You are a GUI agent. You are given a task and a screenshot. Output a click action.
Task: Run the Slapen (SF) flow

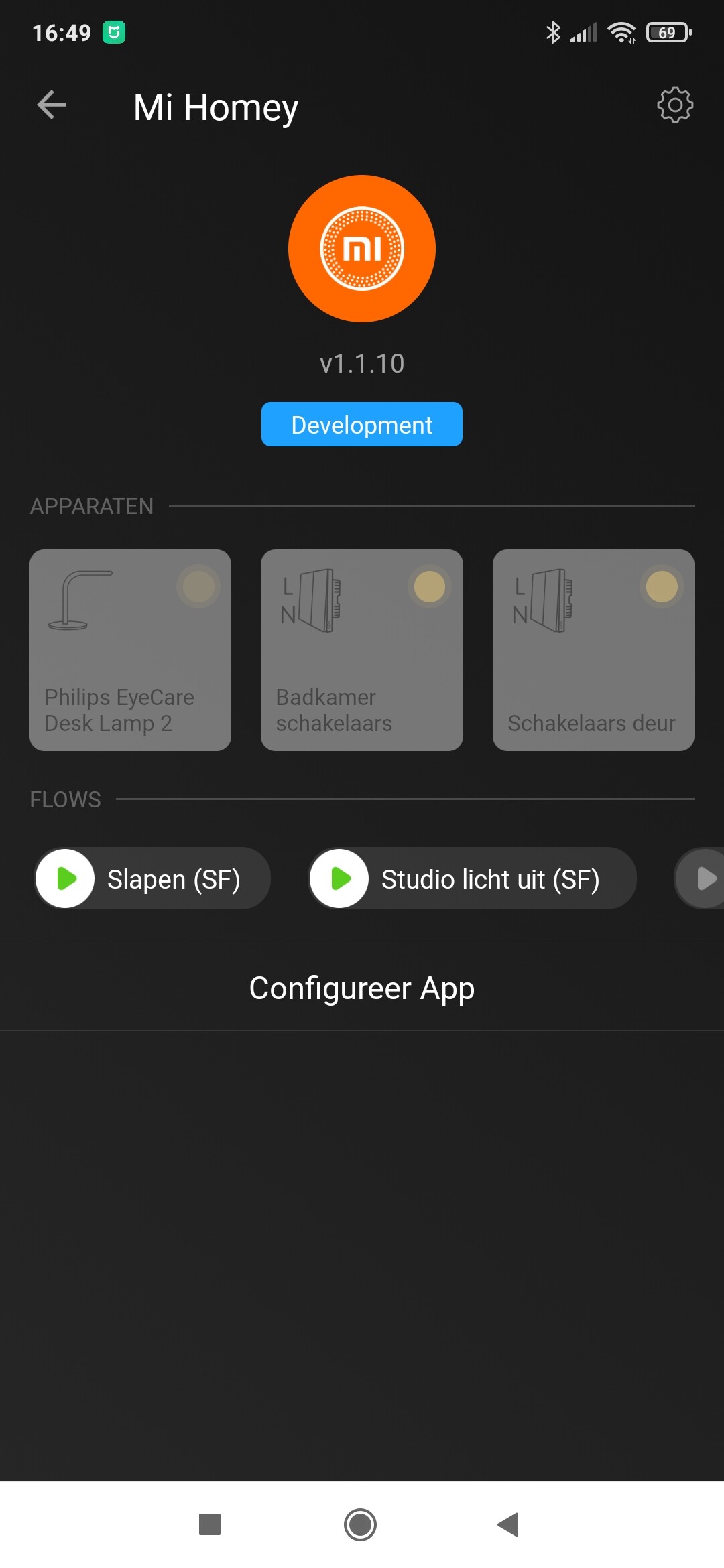[66, 878]
